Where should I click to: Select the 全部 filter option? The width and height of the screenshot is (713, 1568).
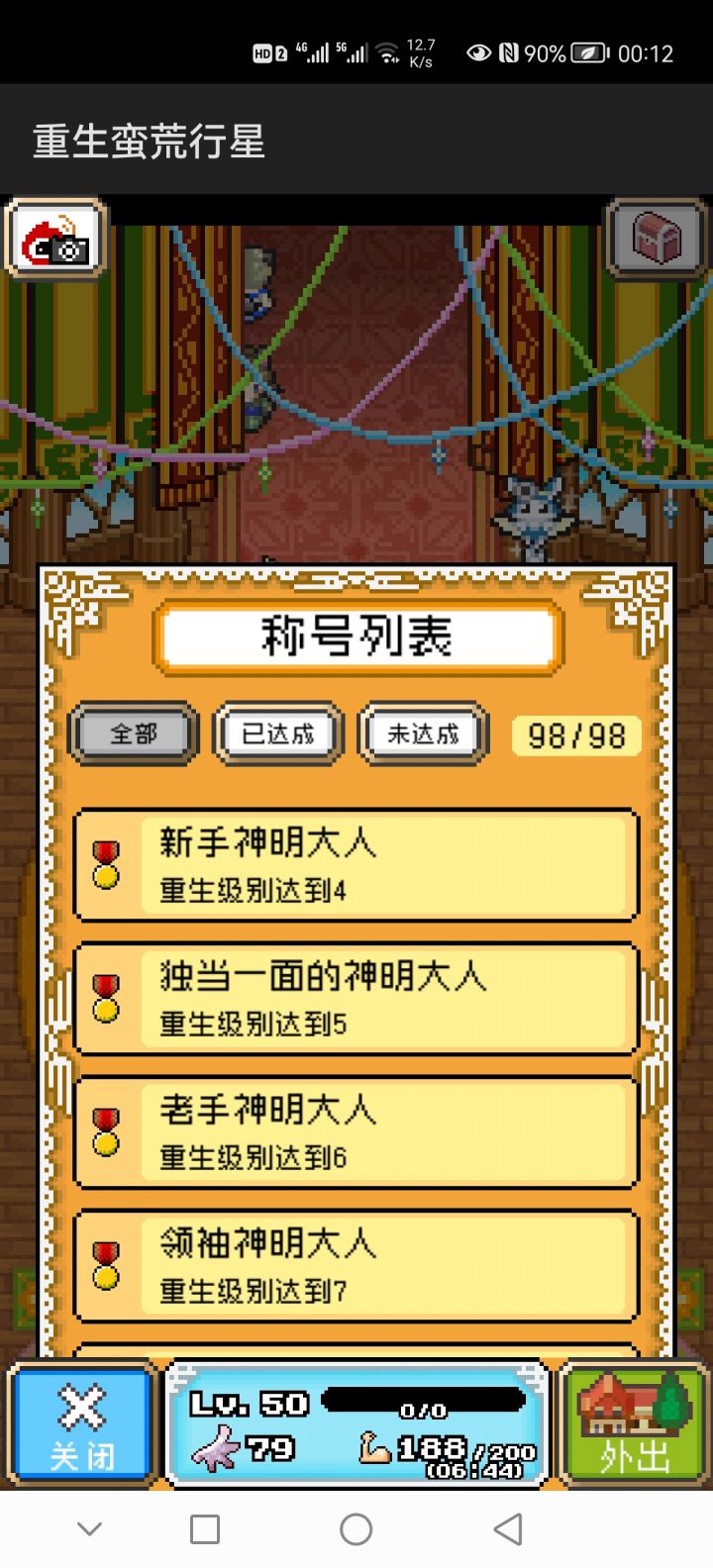pyautogui.click(x=133, y=734)
